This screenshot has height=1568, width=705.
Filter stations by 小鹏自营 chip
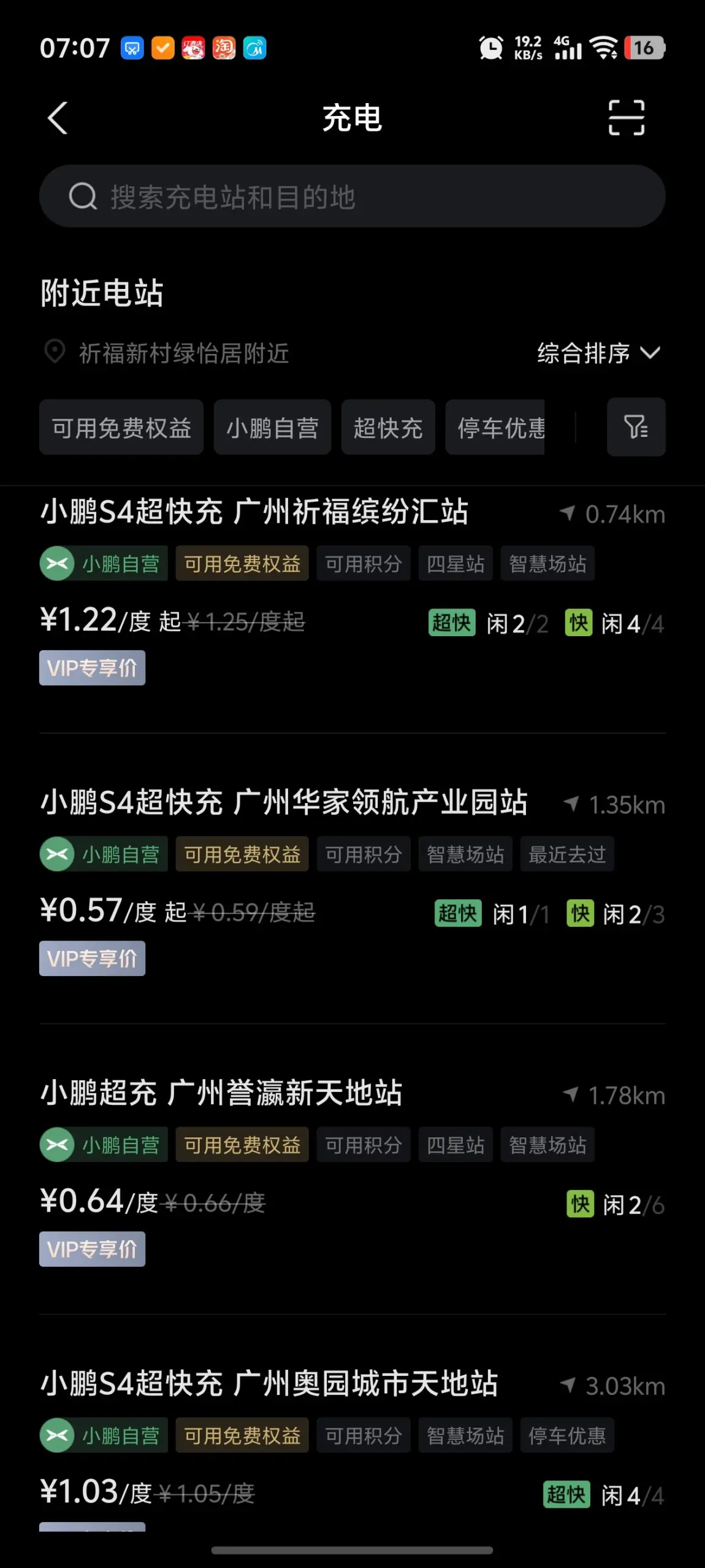[272, 428]
